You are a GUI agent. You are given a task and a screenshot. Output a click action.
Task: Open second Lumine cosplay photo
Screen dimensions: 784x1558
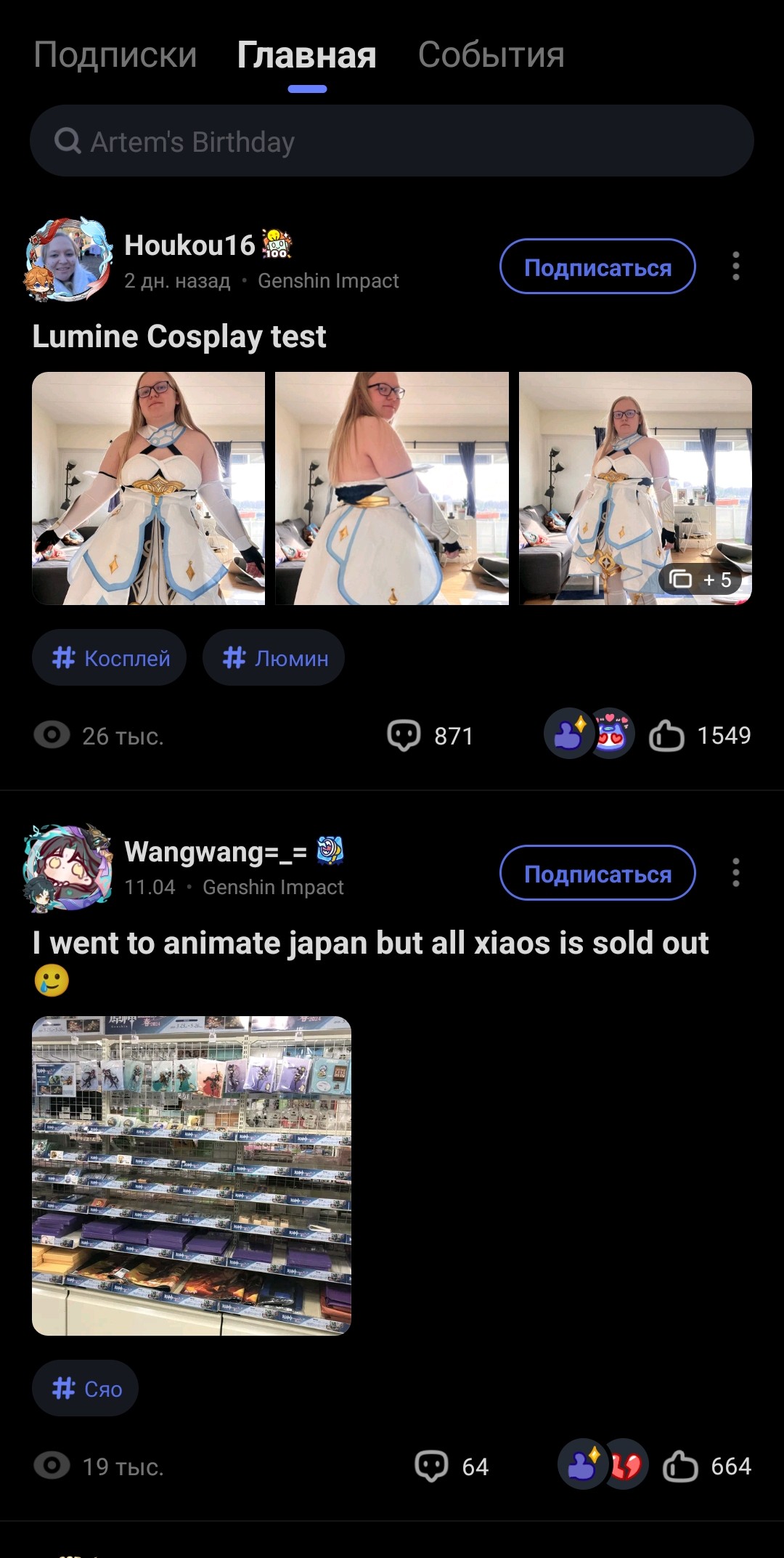click(x=392, y=488)
